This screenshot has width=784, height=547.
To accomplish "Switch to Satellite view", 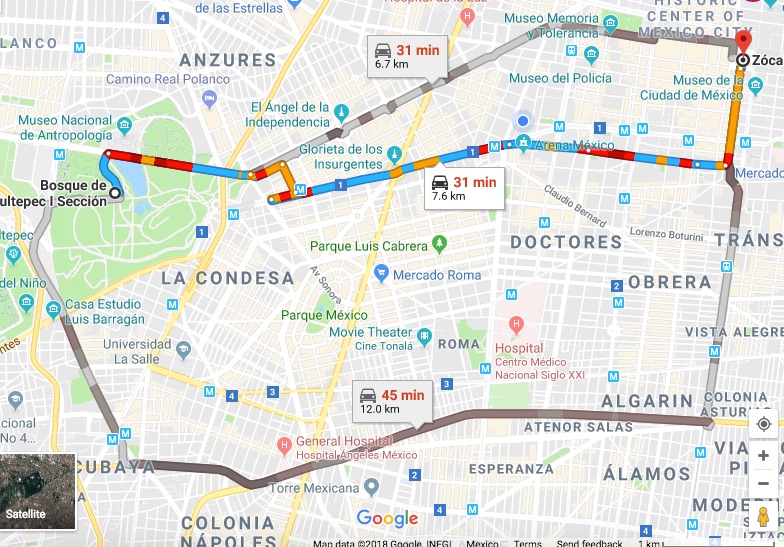I will coord(38,491).
